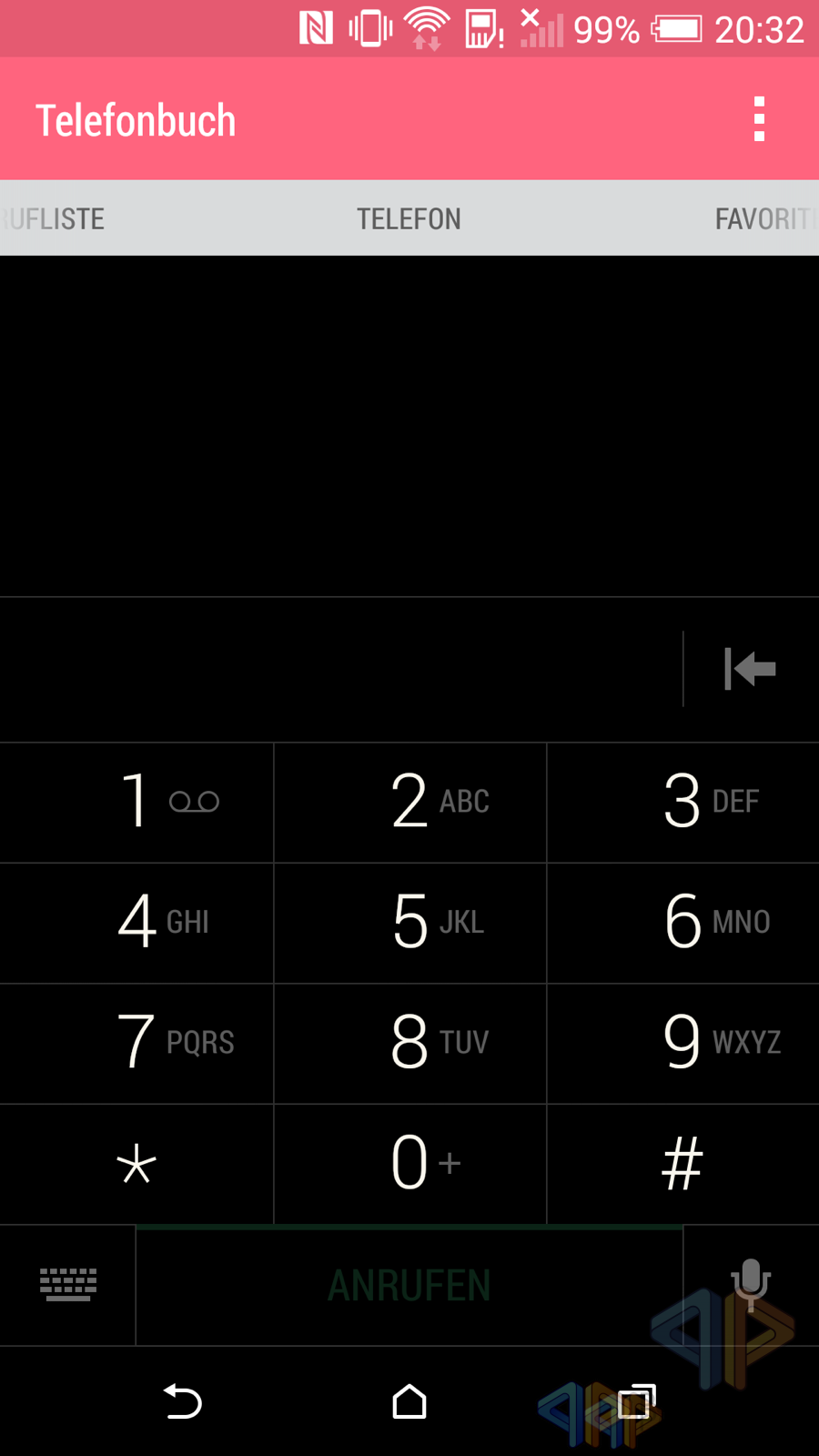
Task: Dial digit 0 plus key
Action: click(x=409, y=1164)
